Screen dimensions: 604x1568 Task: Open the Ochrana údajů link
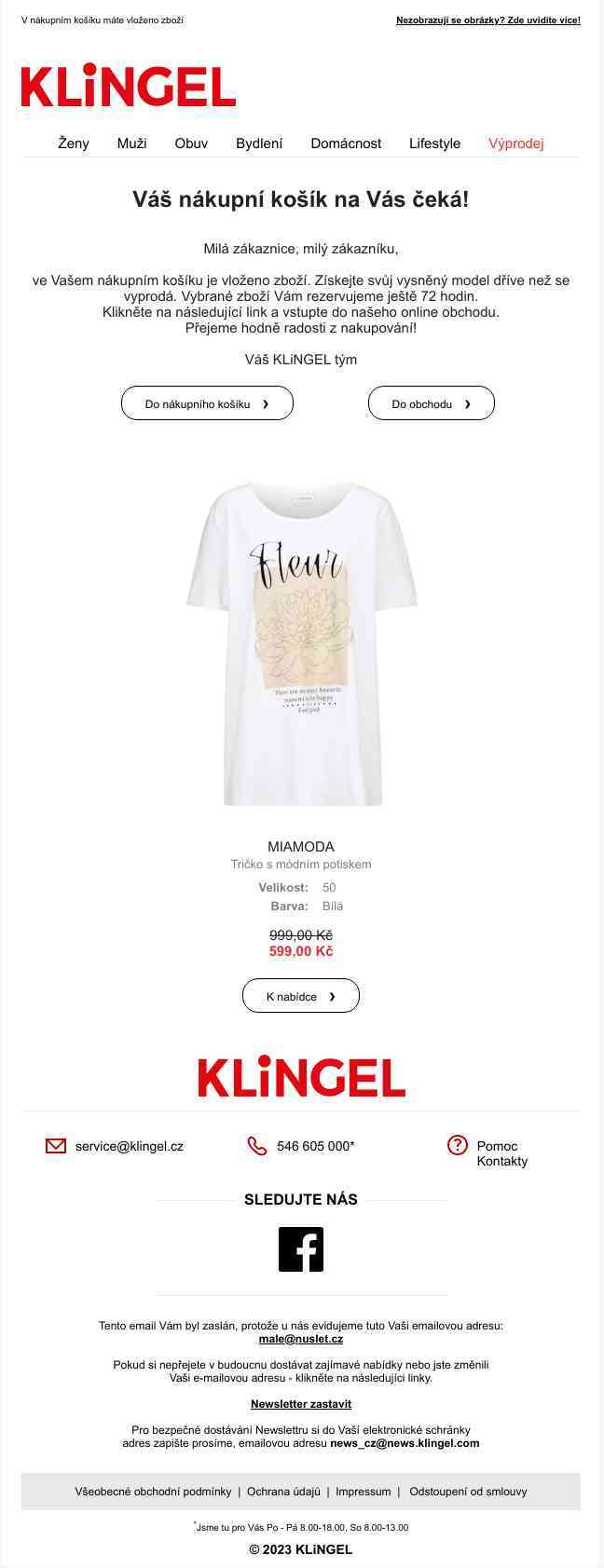283,1492
